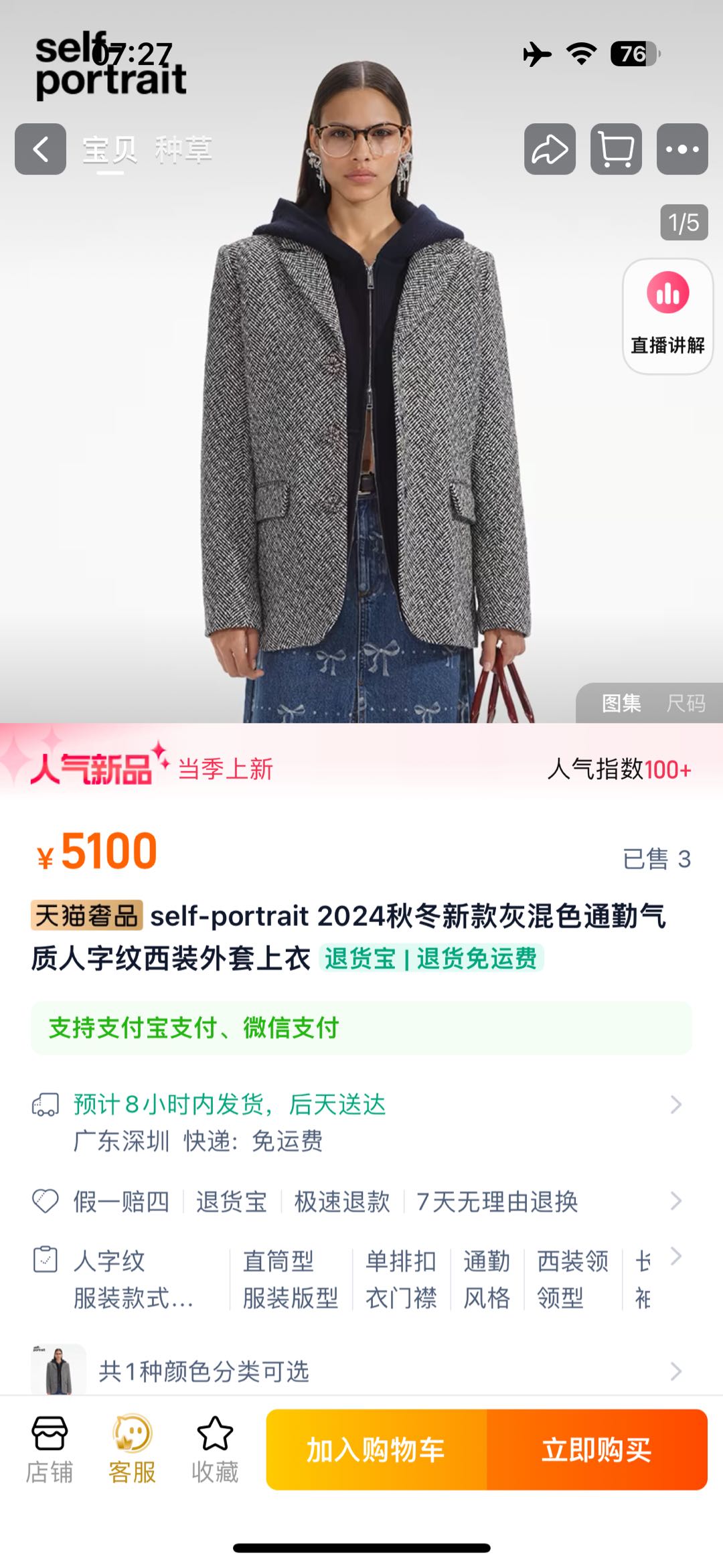Select the 宝贝 tab
723x1568 pixels.
click(x=110, y=149)
